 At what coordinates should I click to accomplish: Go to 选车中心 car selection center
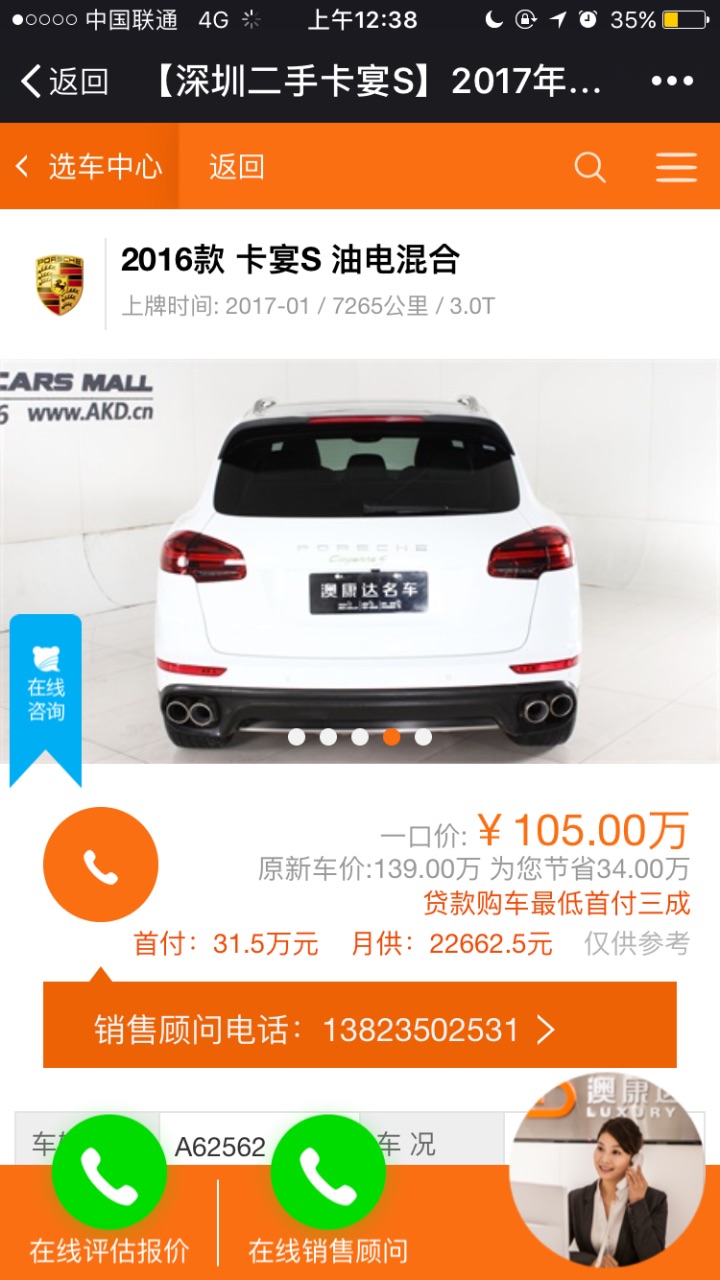90,166
